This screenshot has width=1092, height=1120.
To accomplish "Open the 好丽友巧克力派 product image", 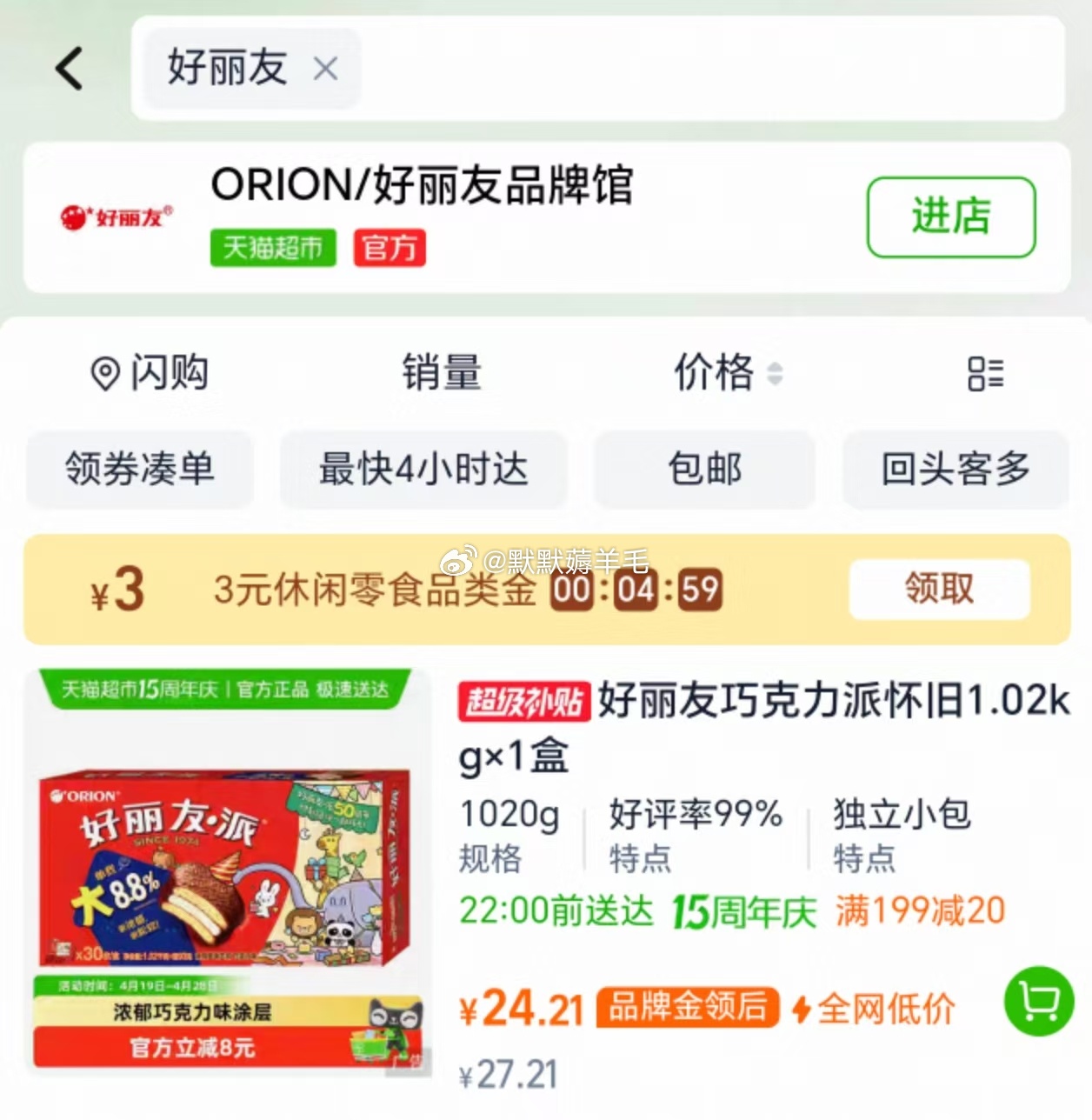I will (228, 870).
